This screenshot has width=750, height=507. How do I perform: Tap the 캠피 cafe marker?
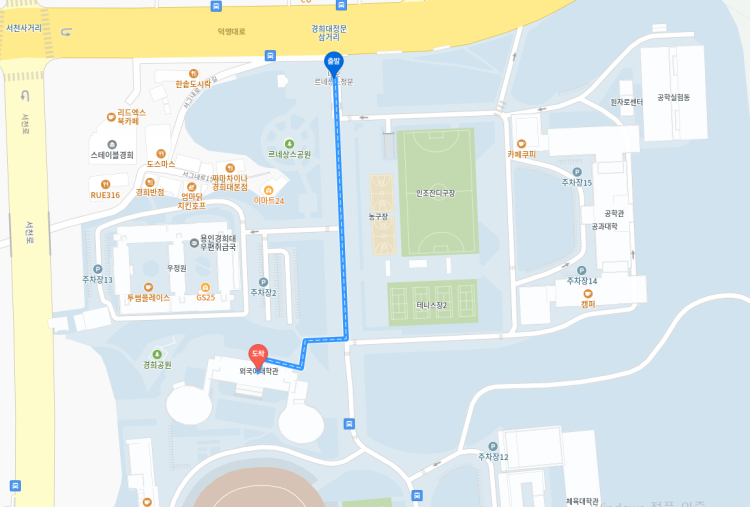pos(588,293)
